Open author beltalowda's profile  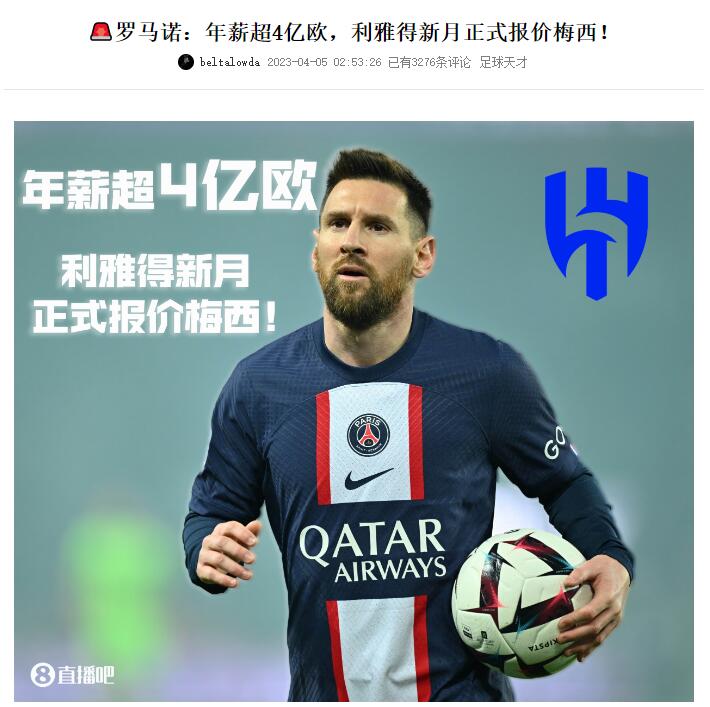[x=229, y=62]
